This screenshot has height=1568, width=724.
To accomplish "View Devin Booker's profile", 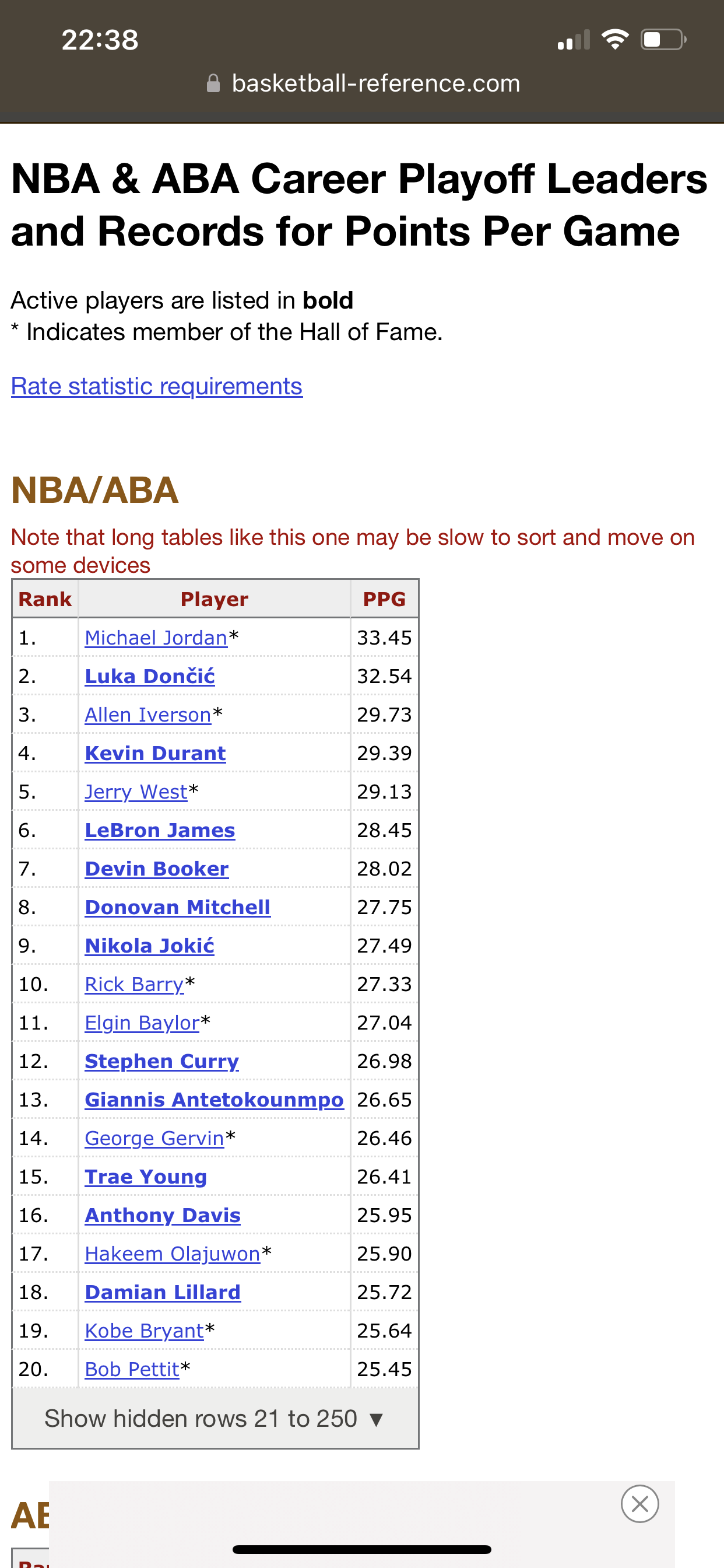I will pos(157,868).
